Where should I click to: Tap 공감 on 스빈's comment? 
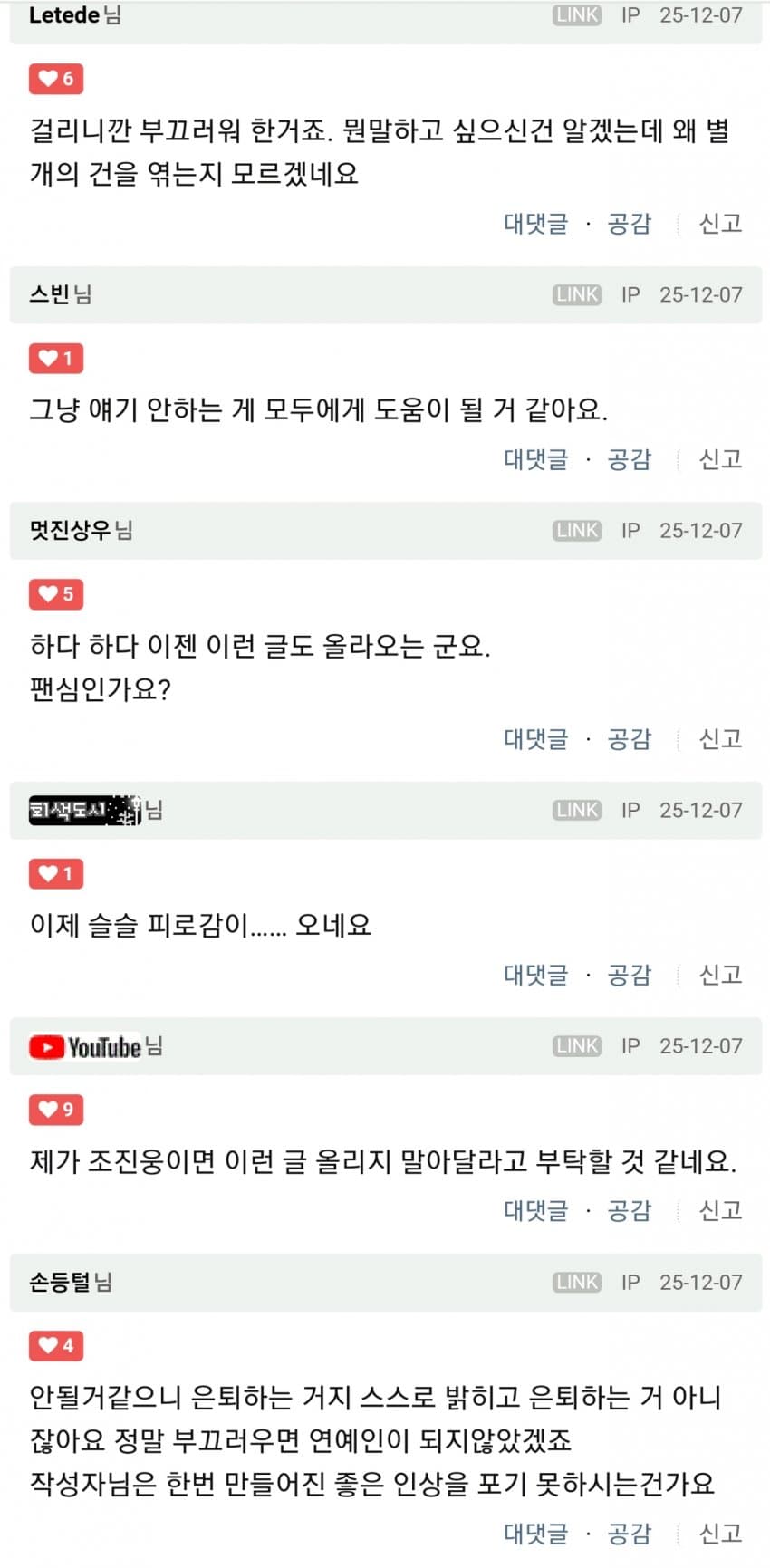coord(629,459)
